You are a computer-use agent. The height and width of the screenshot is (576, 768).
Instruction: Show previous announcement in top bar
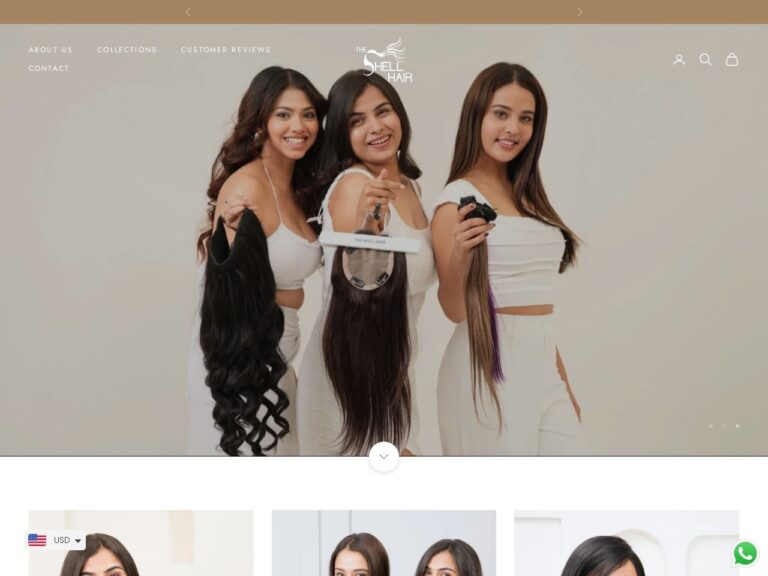pyautogui.click(x=188, y=12)
